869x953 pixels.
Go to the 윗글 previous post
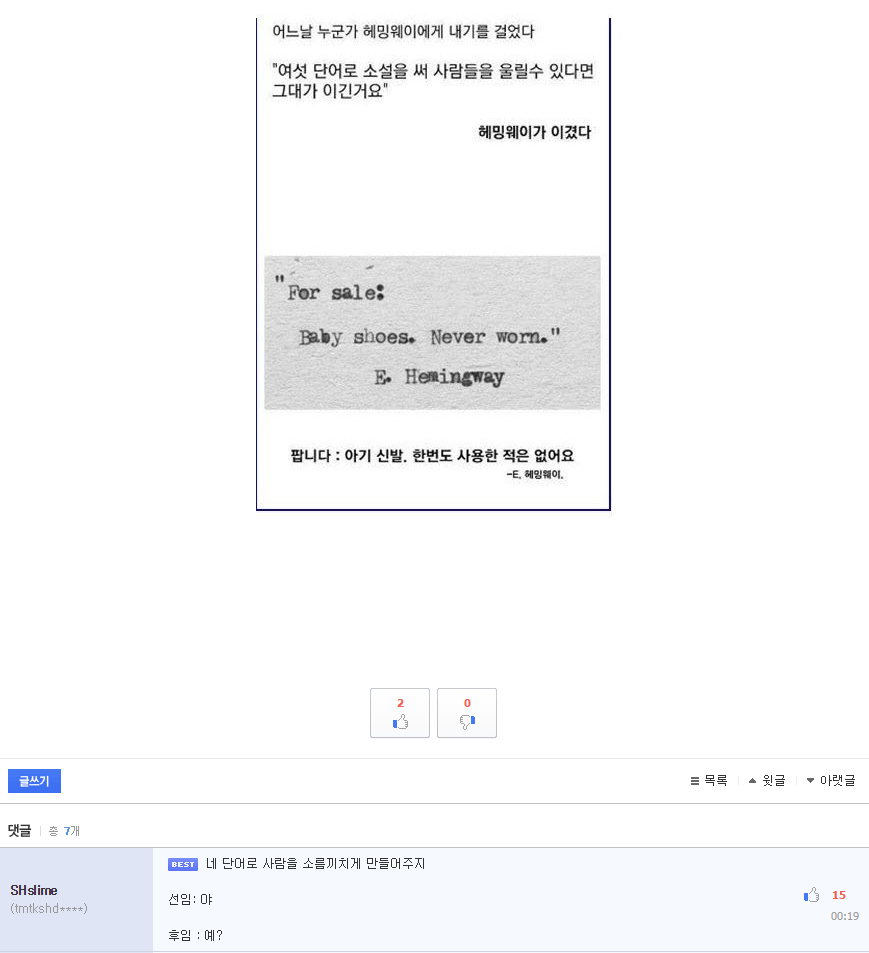(767, 781)
